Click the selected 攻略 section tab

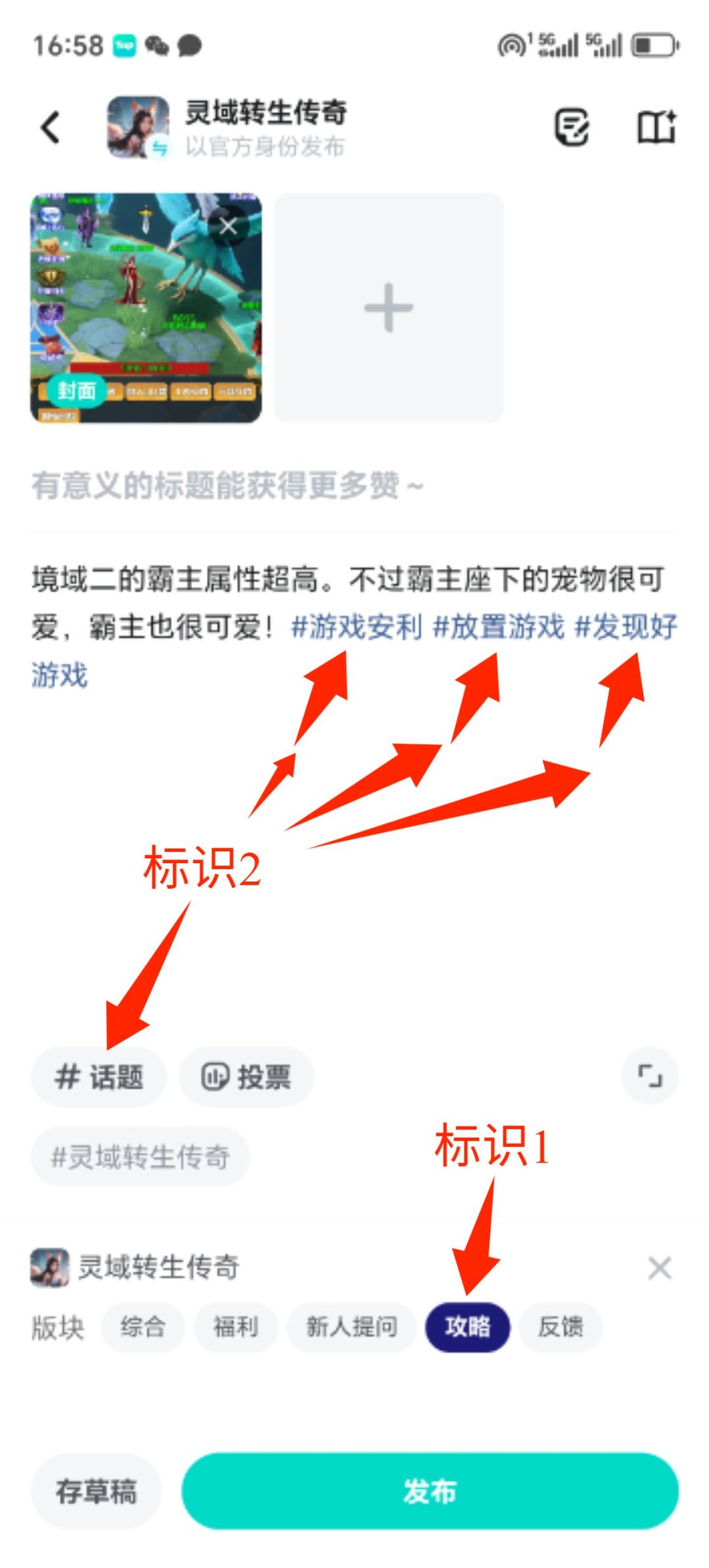click(468, 1328)
